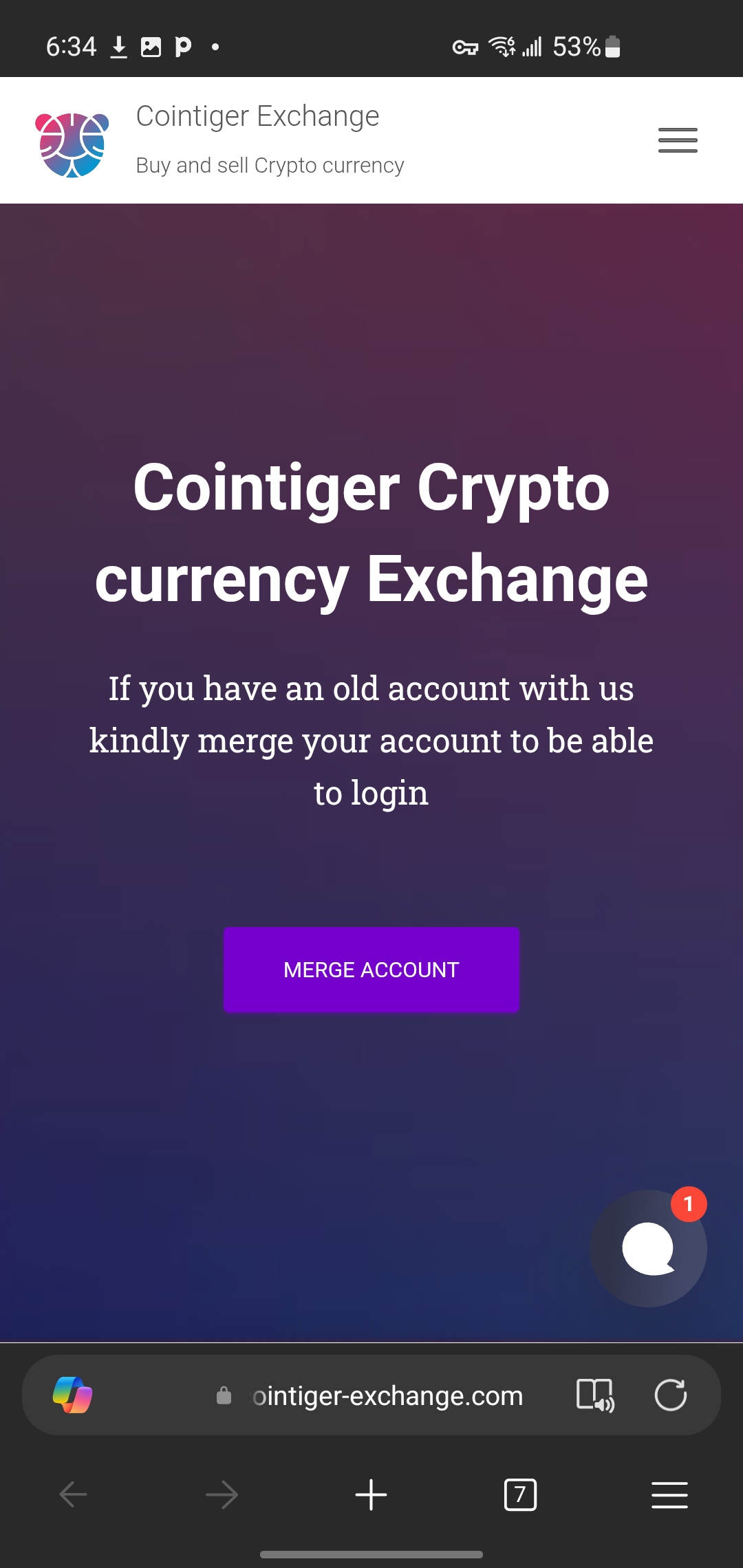743x1568 pixels.
Task: Open the browser's main menu
Action: [x=669, y=1495]
